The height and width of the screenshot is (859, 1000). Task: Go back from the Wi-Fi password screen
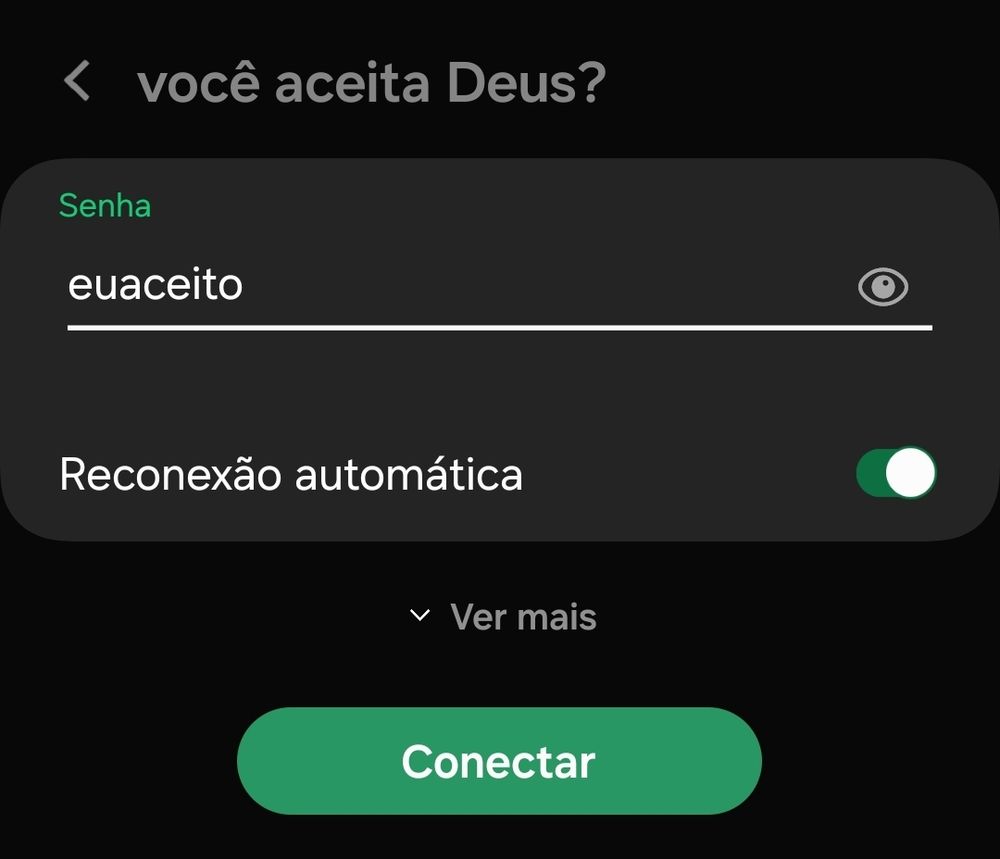pos(77,81)
